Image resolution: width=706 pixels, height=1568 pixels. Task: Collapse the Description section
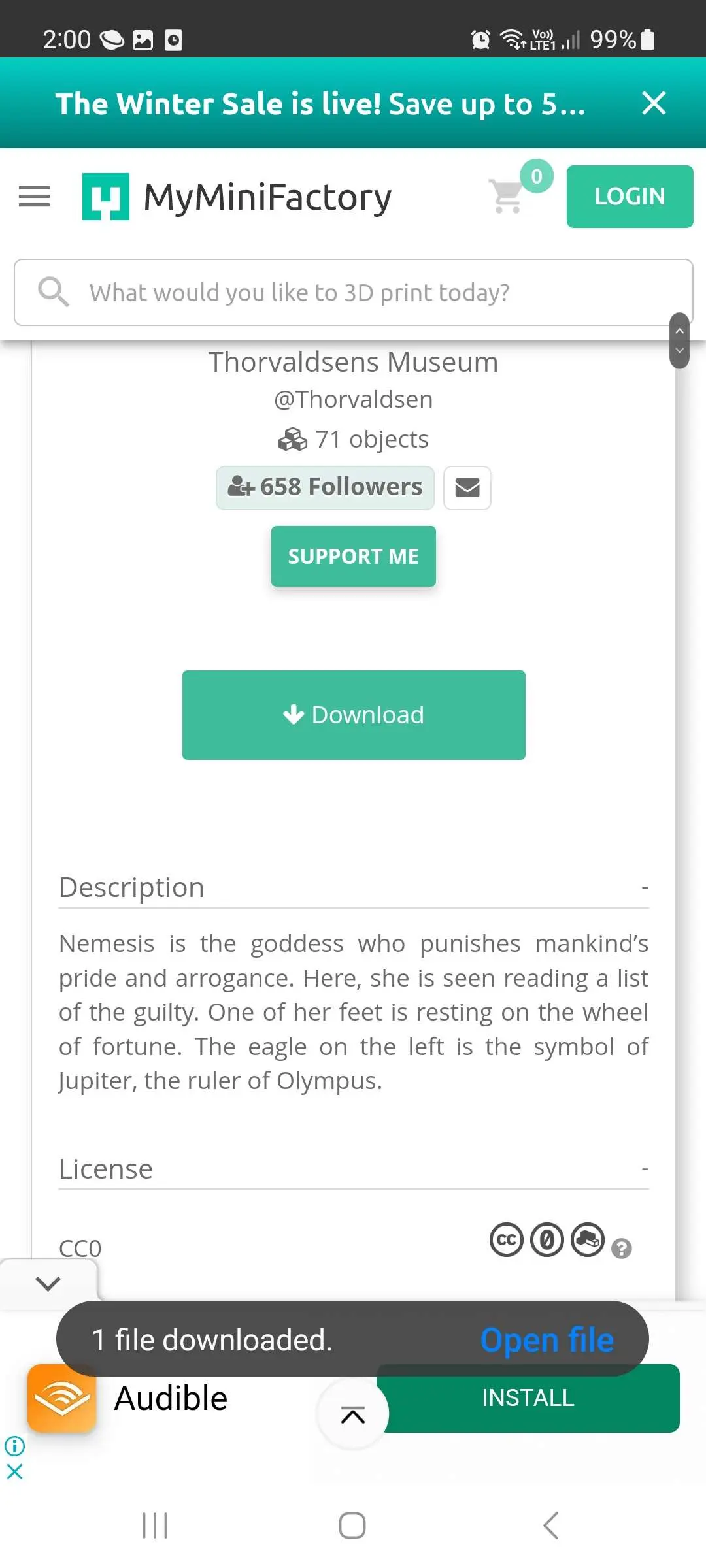coord(644,887)
